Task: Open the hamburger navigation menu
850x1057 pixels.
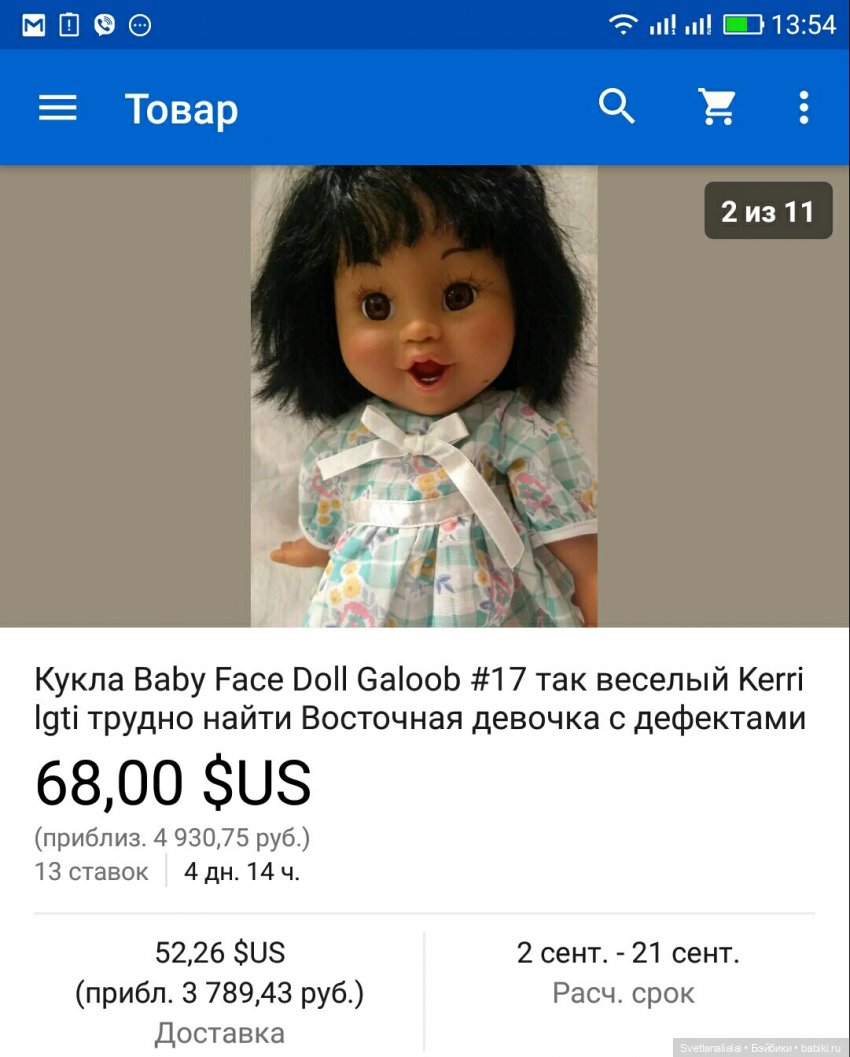Action: pos(57,108)
